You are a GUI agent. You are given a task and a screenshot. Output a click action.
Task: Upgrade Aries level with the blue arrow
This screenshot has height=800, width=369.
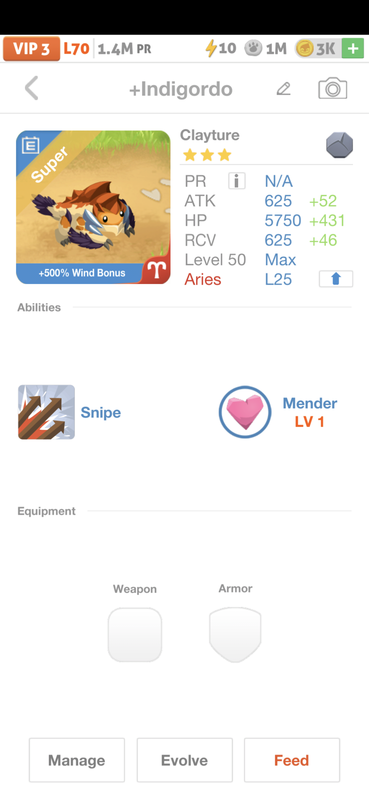tap(336, 279)
